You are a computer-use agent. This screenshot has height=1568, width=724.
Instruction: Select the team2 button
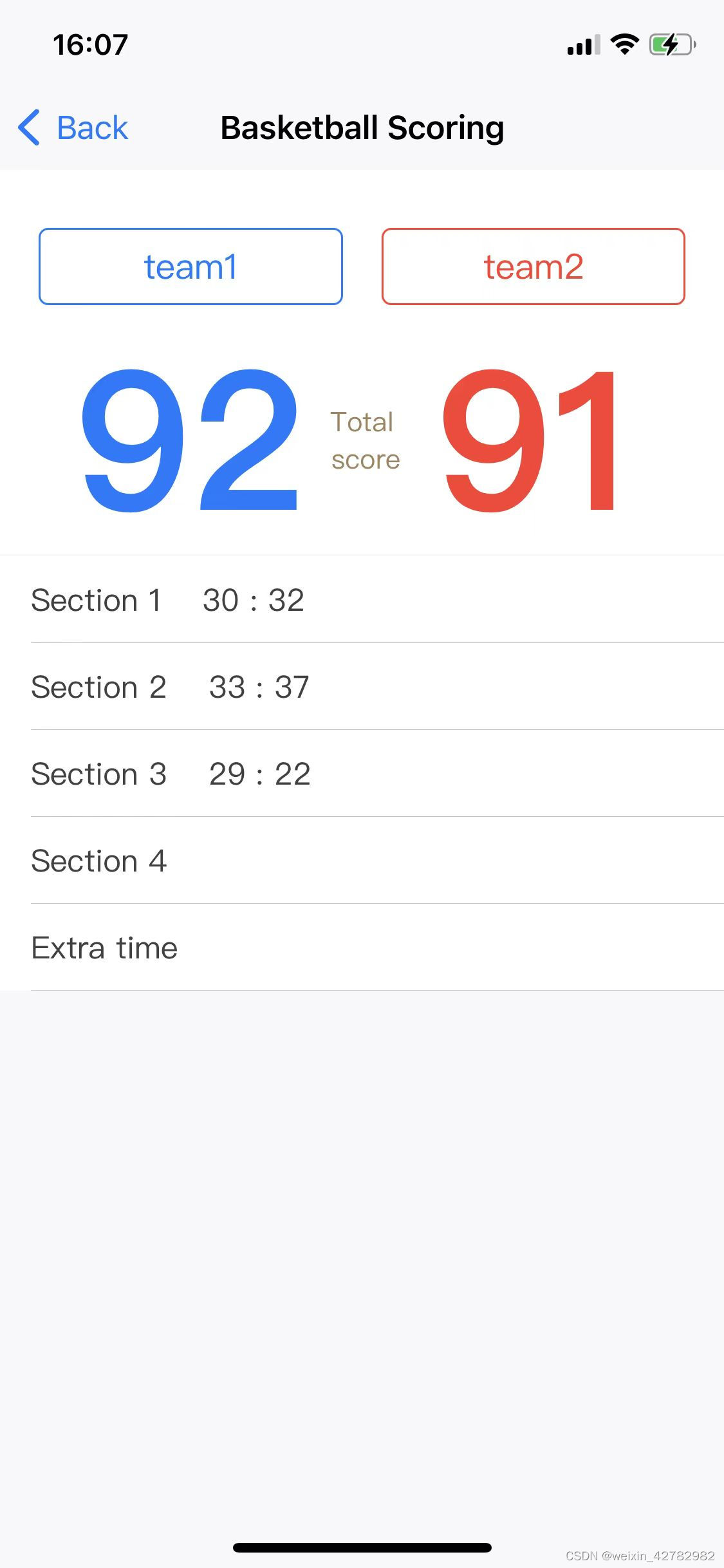[x=533, y=266]
